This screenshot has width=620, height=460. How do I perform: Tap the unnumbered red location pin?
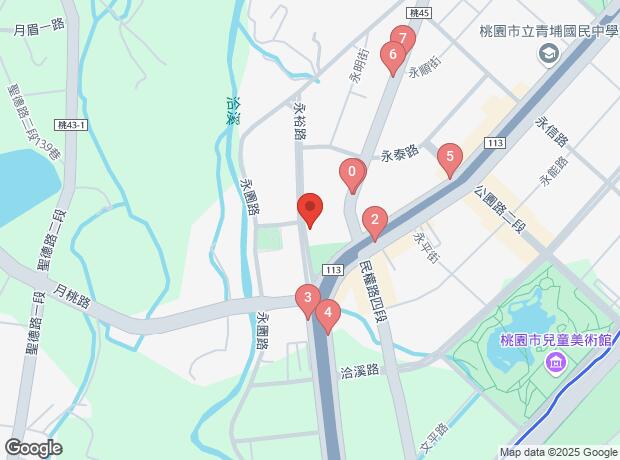point(310,209)
